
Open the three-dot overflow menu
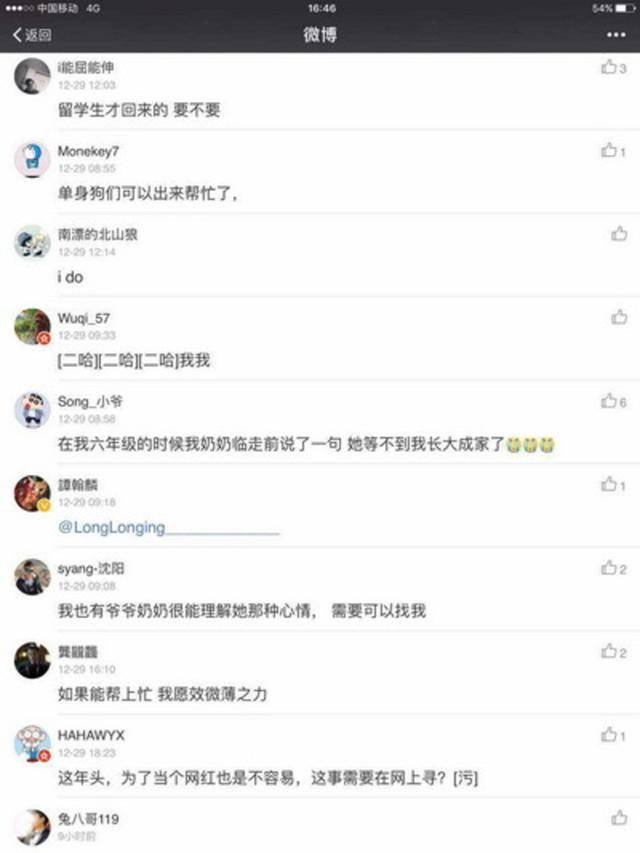[615, 35]
